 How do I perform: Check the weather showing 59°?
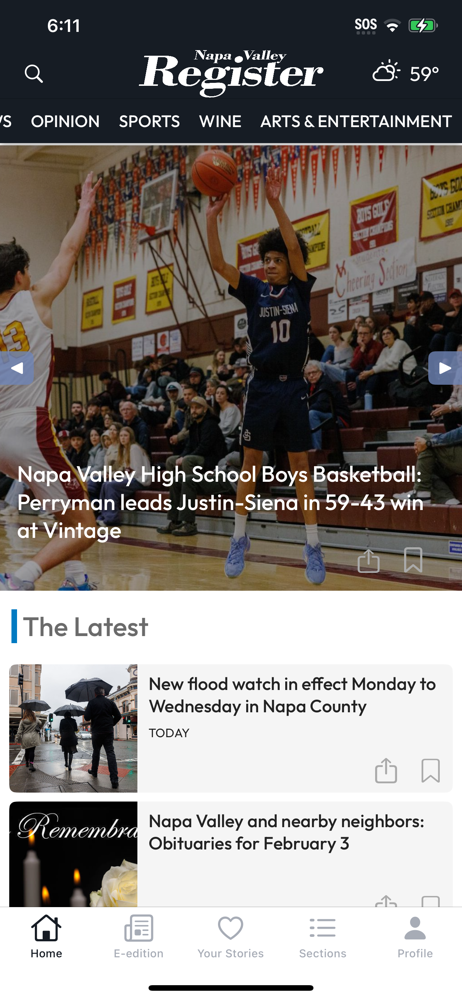[406, 73]
